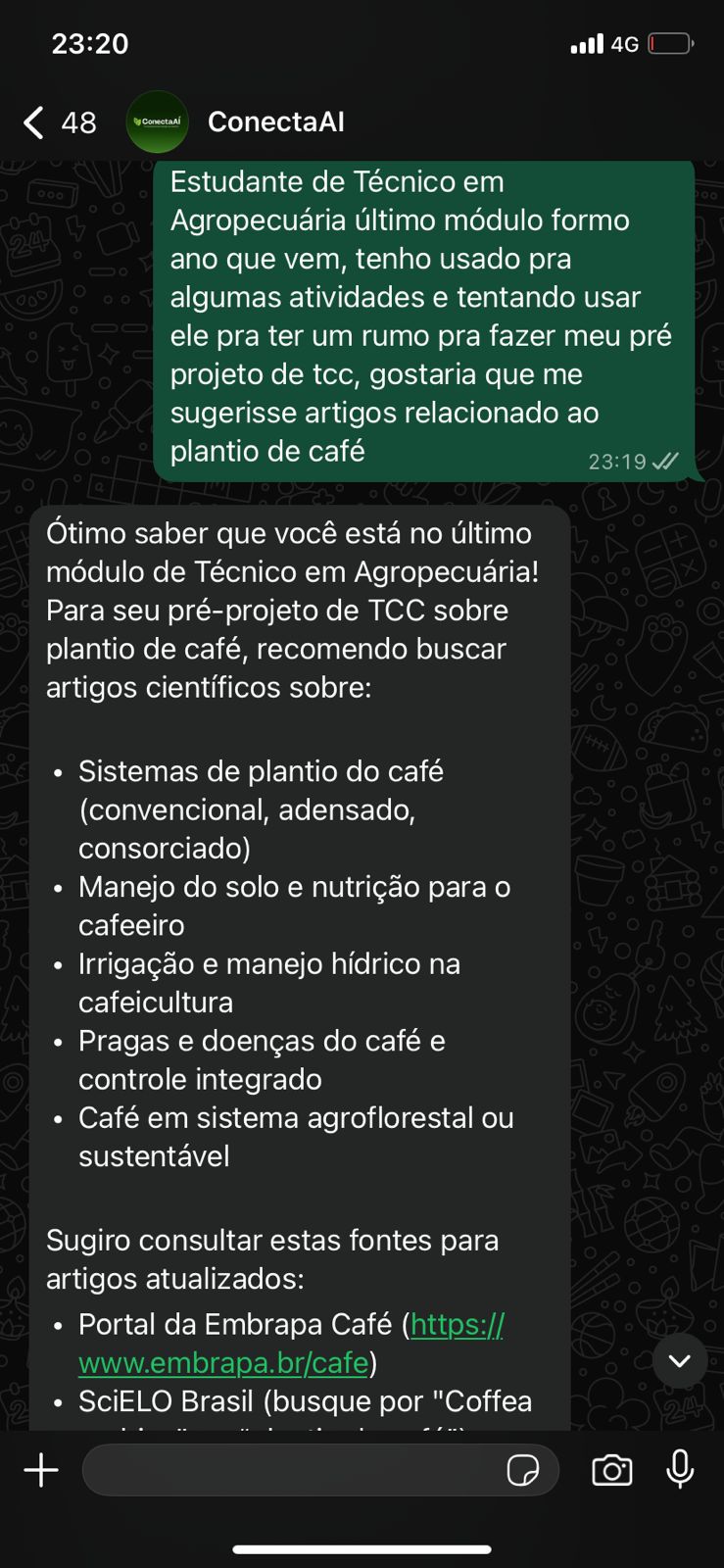Open the attachment menu with the plus icon

click(x=41, y=1470)
